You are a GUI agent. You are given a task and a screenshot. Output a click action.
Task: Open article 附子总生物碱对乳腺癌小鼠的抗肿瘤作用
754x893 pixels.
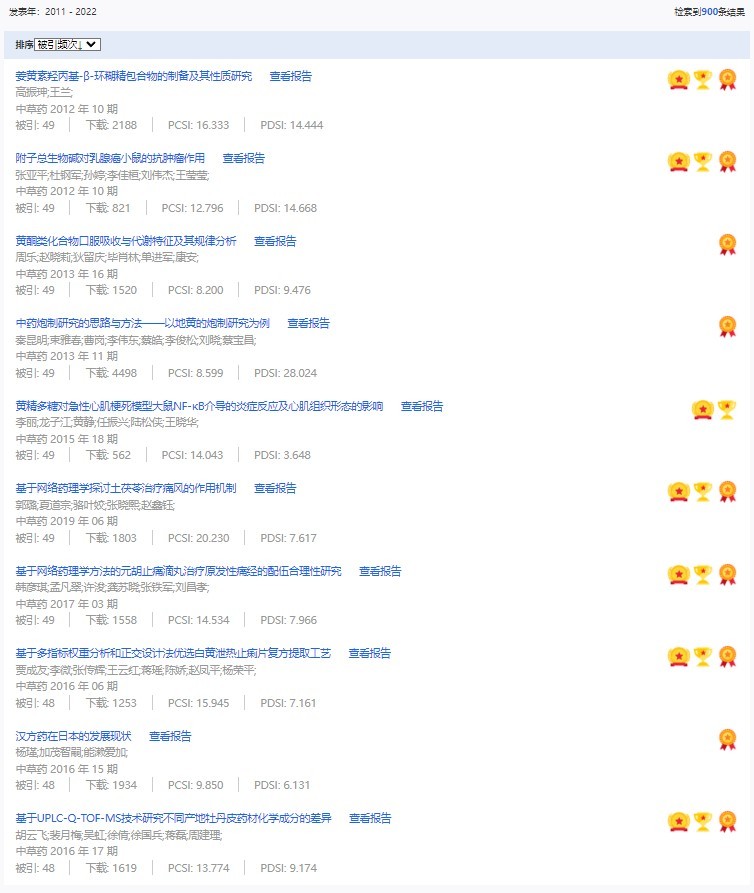(110, 158)
